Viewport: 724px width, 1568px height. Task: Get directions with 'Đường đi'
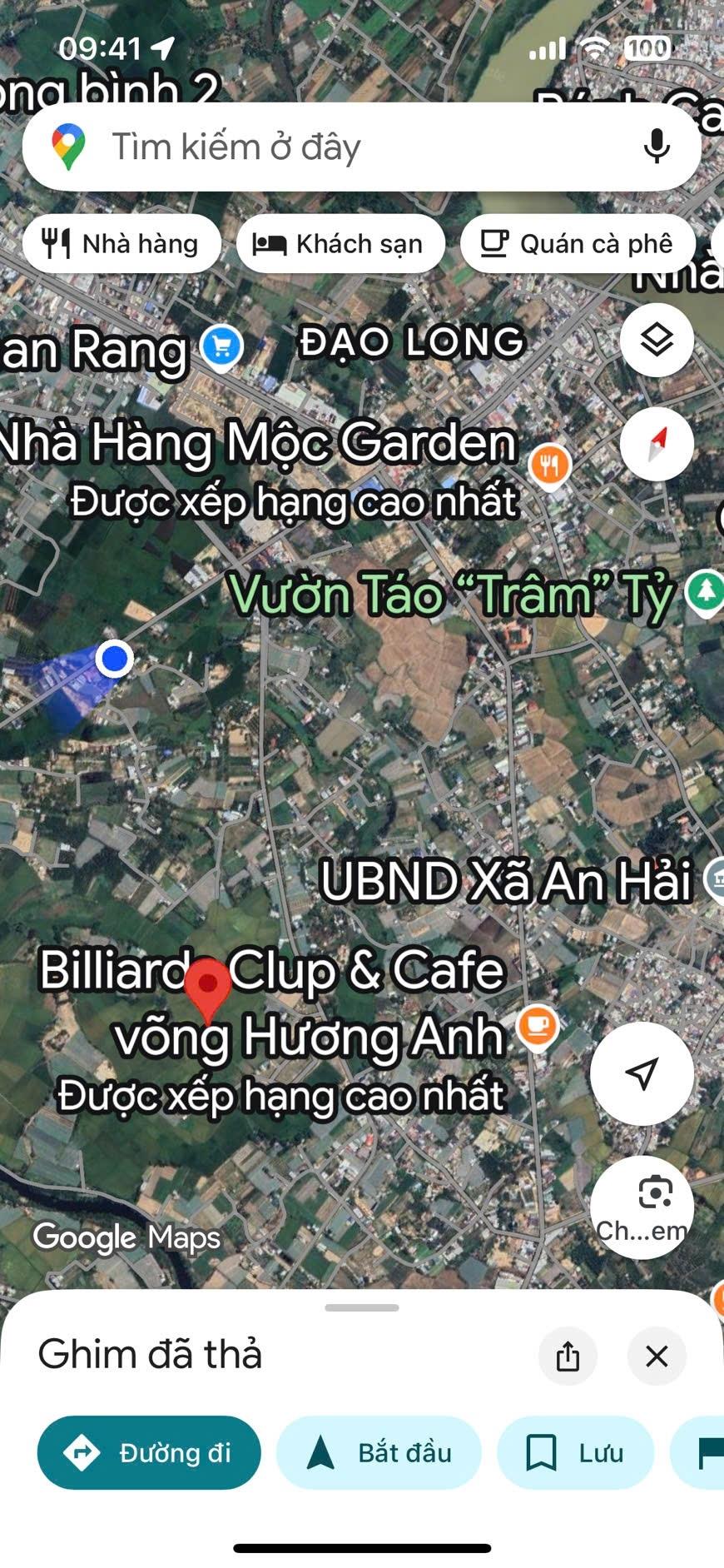click(149, 1453)
